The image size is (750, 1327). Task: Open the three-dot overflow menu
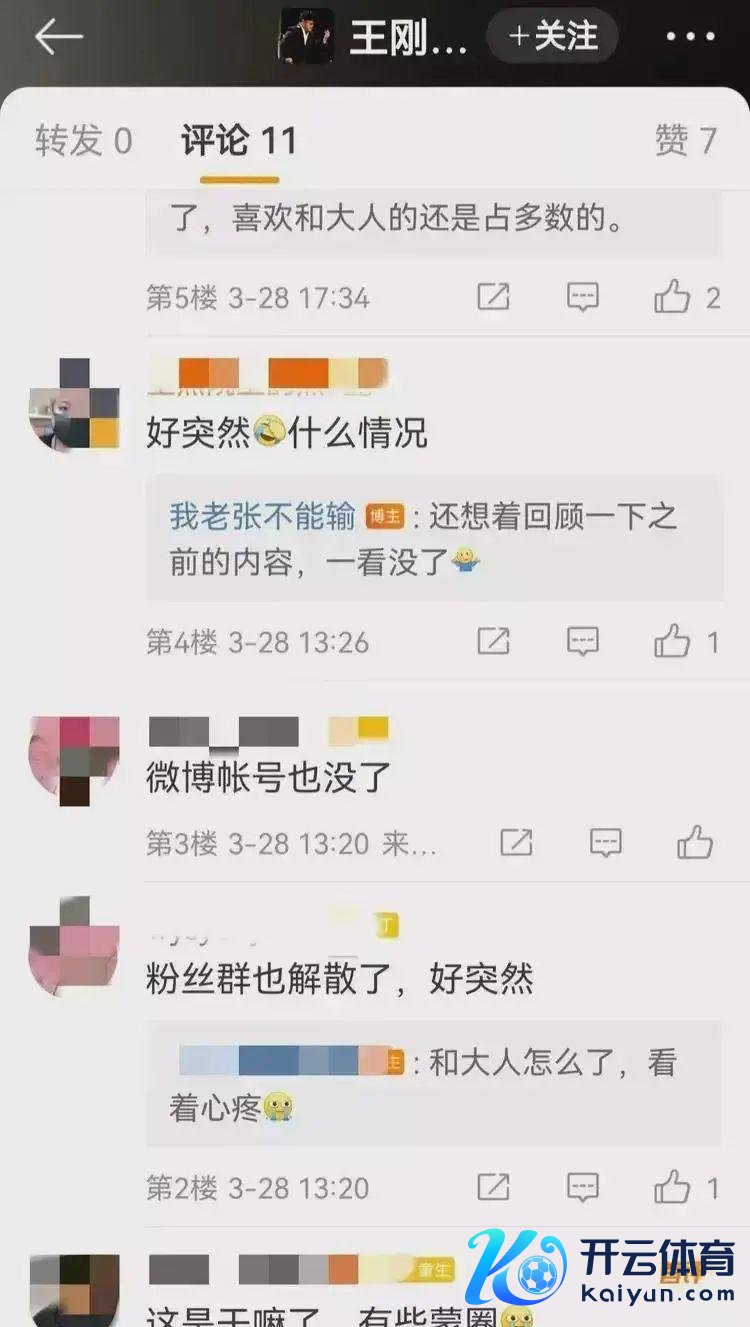[x=691, y=37]
